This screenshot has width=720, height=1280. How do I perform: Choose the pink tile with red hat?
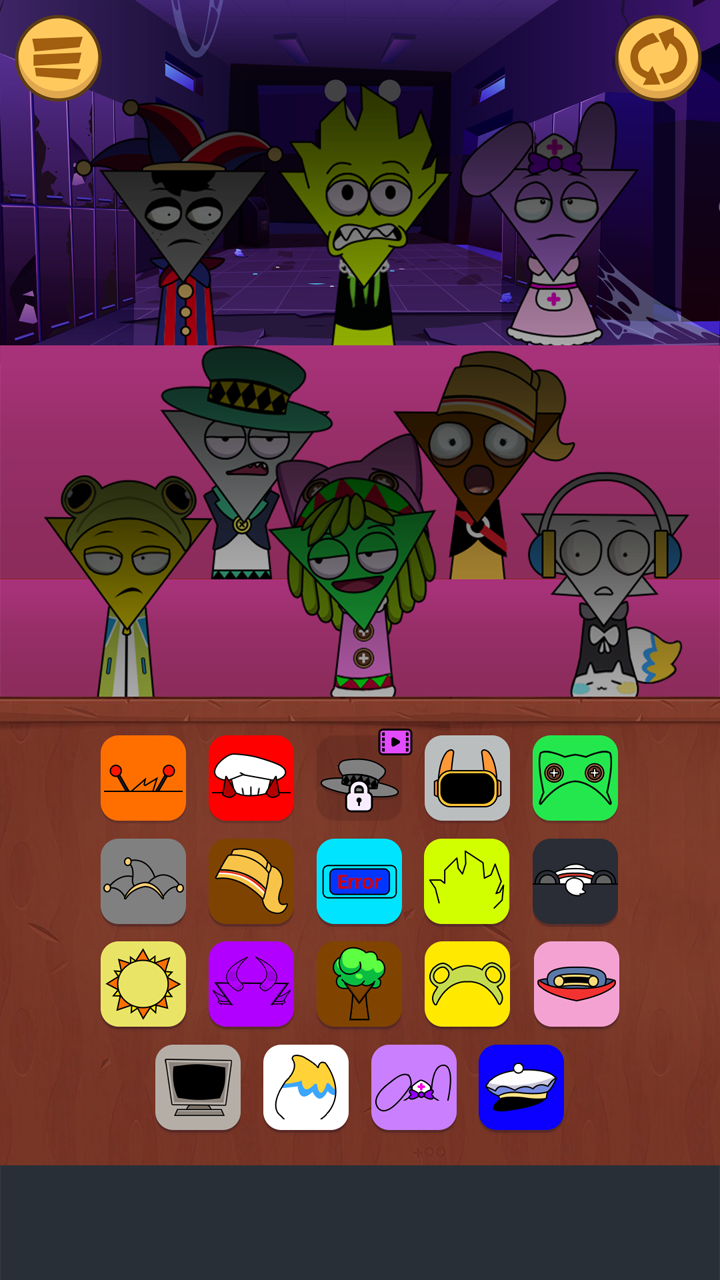tap(576, 984)
